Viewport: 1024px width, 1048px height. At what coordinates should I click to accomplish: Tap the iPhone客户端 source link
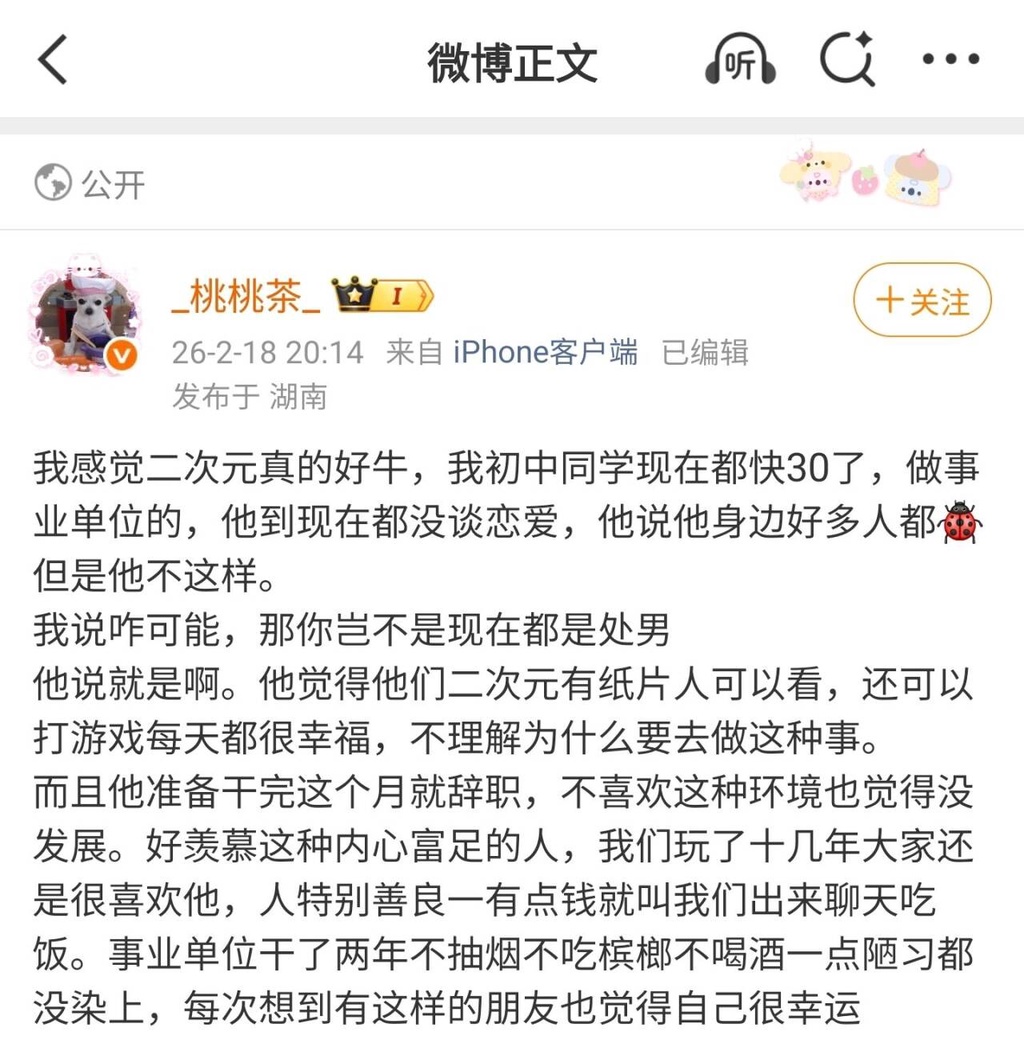[x=545, y=352]
